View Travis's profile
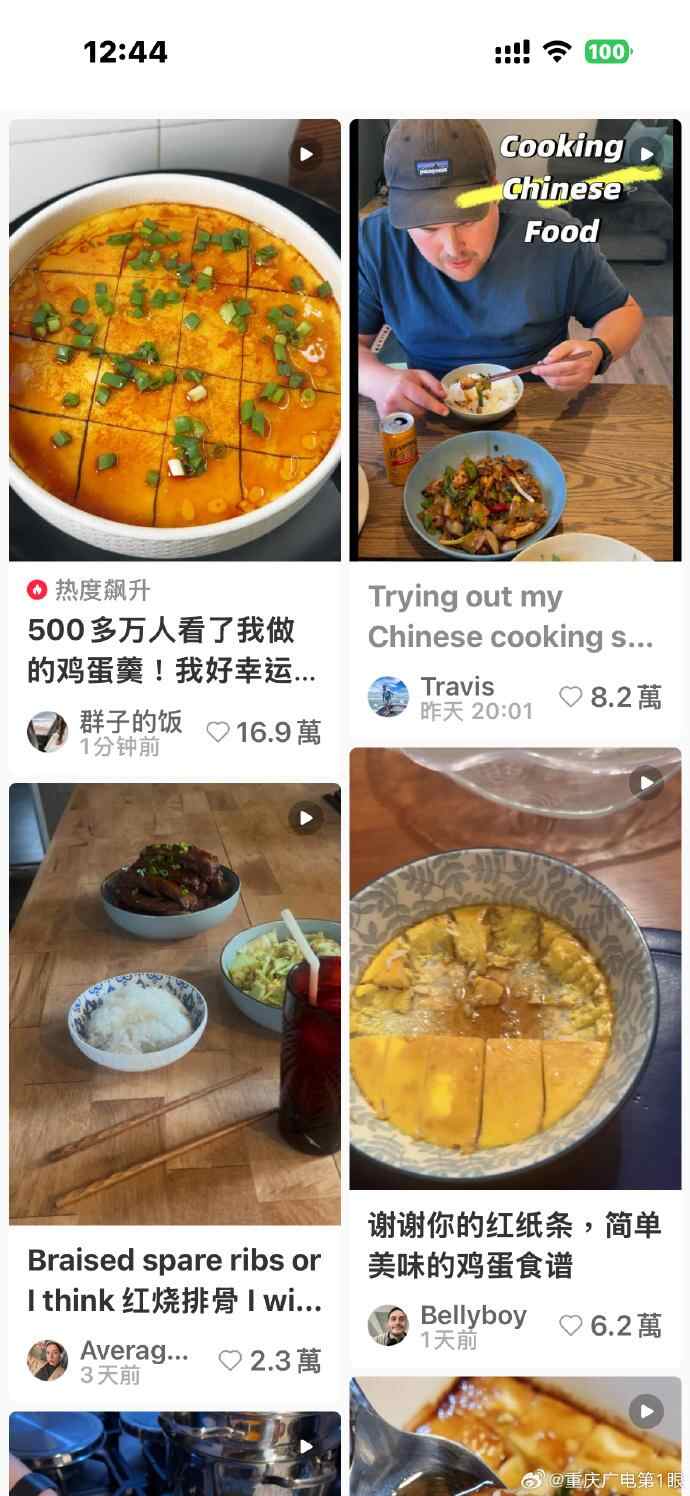The width and height of the screenshot is (690, 1496). click(388, 697)
